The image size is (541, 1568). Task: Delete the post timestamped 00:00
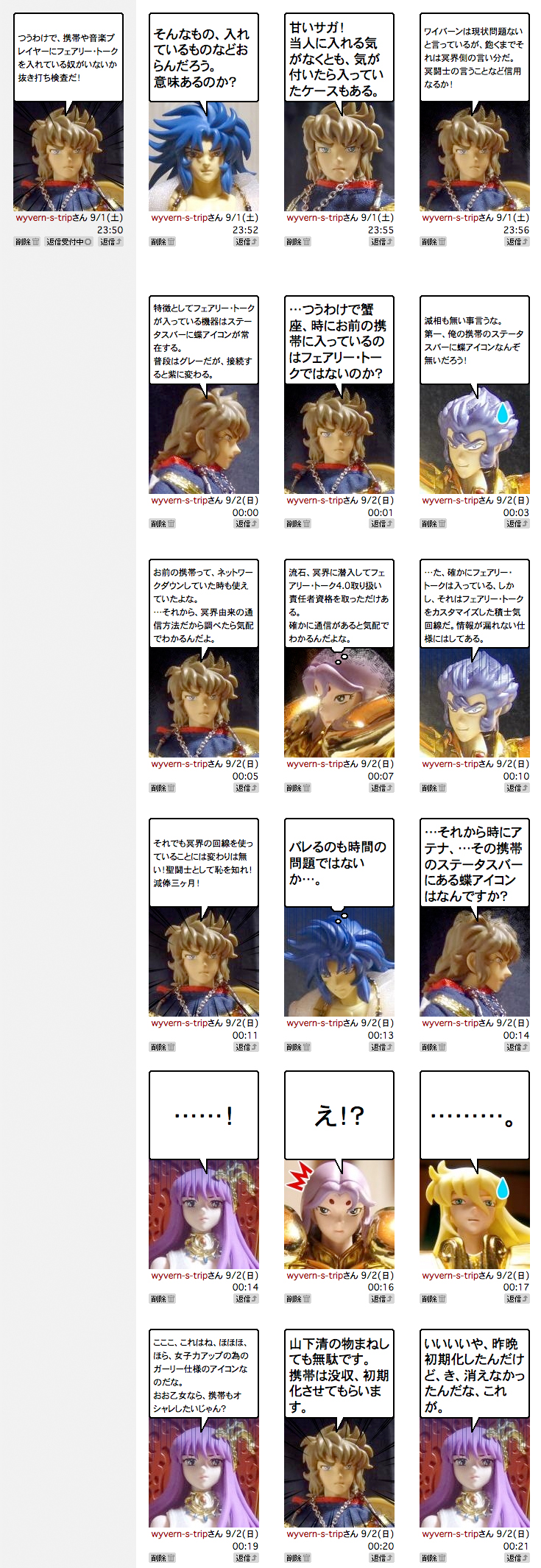[x=162, y=524]
